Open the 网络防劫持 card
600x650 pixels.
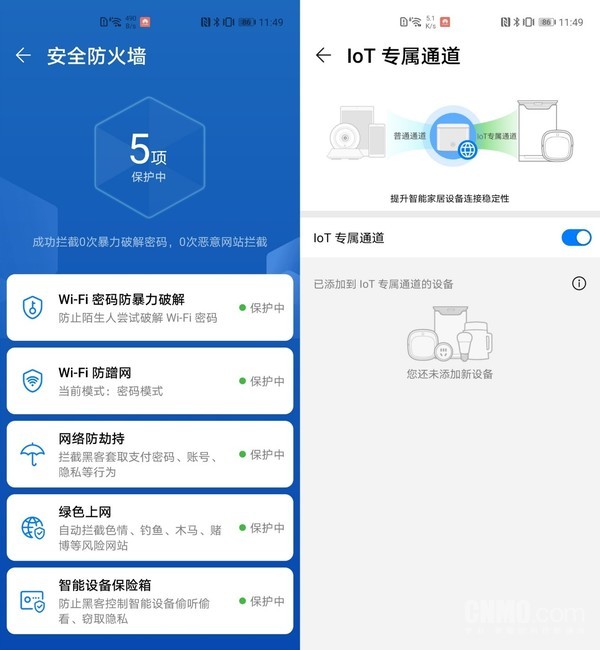pos(150,454)
